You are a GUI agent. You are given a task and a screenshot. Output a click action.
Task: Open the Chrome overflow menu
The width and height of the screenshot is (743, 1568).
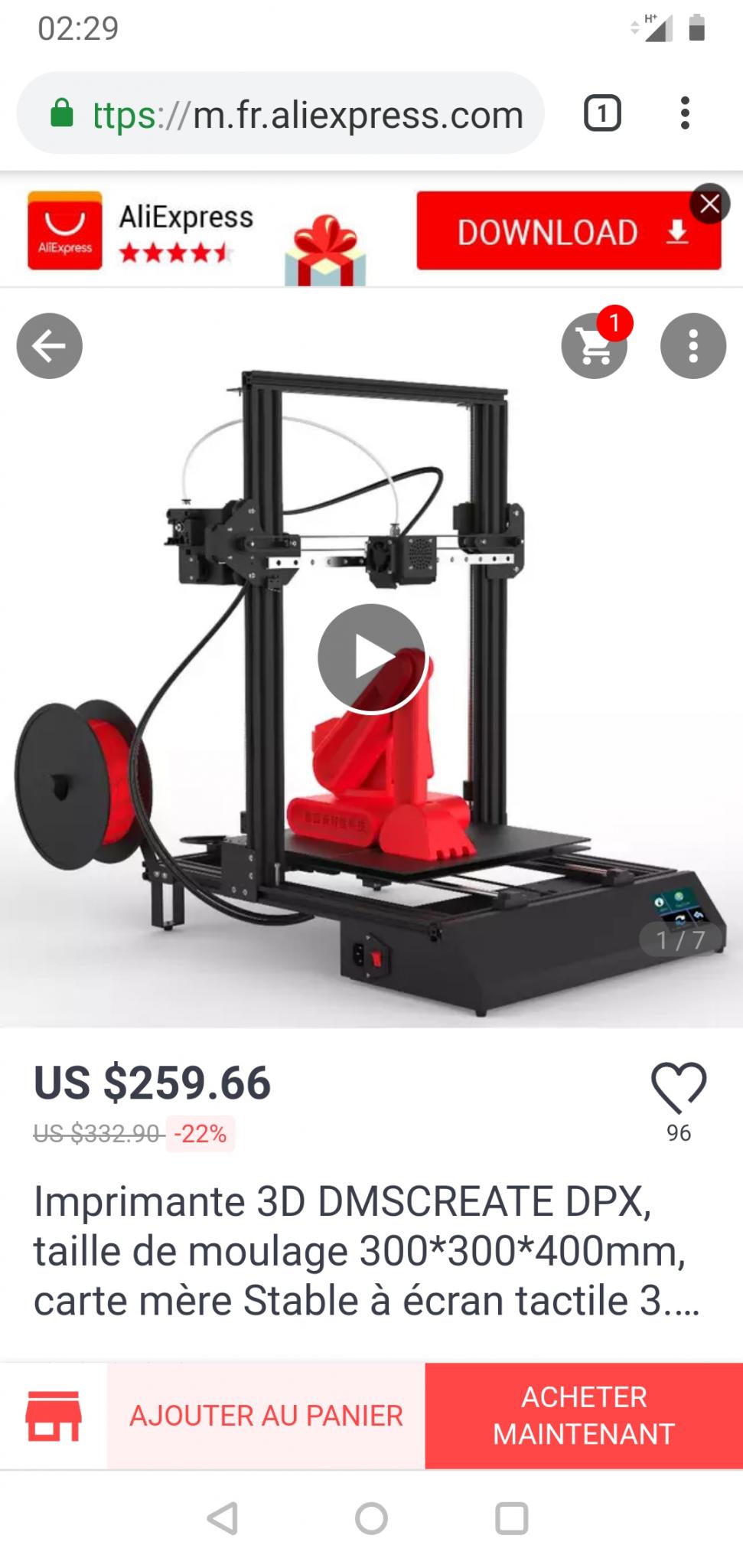coord(685,113)
